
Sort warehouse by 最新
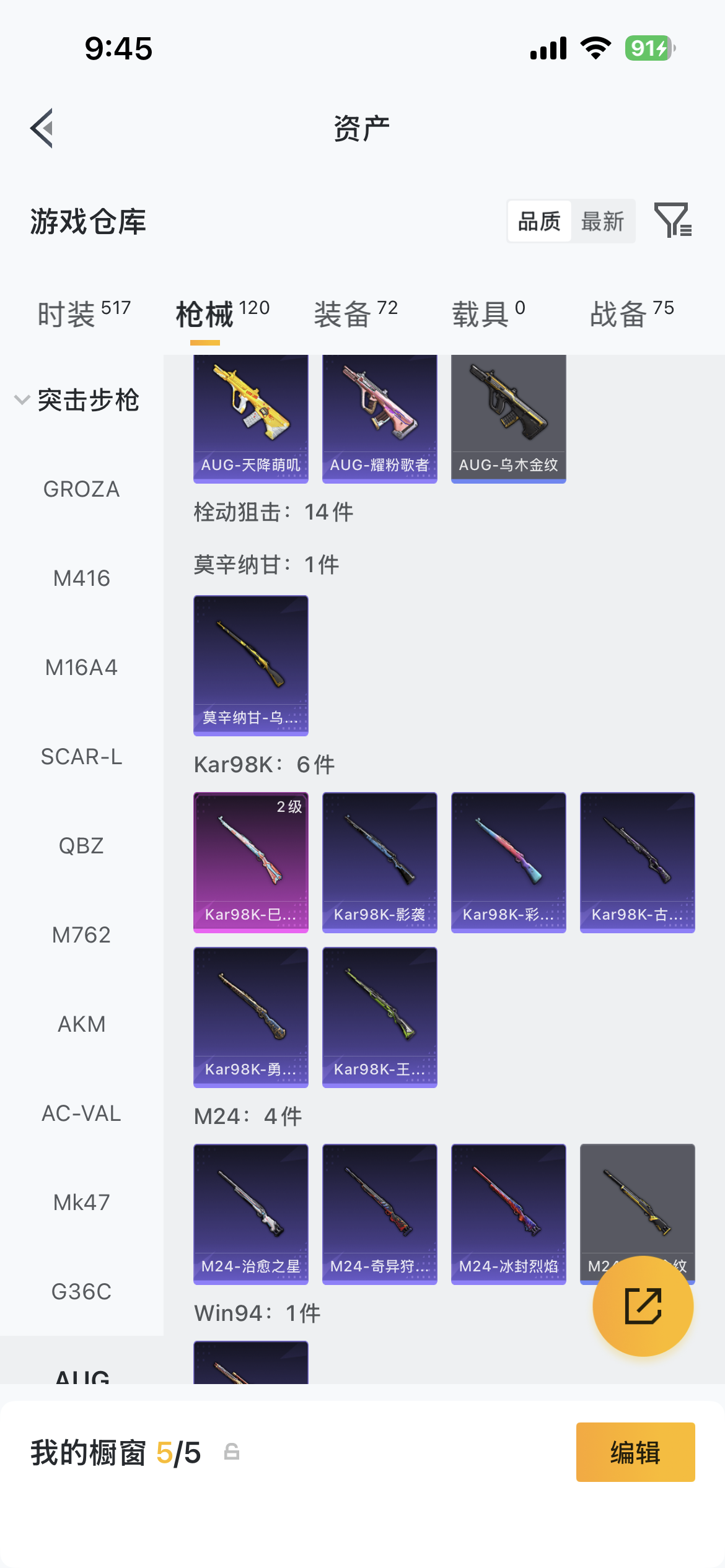(602, 221)
